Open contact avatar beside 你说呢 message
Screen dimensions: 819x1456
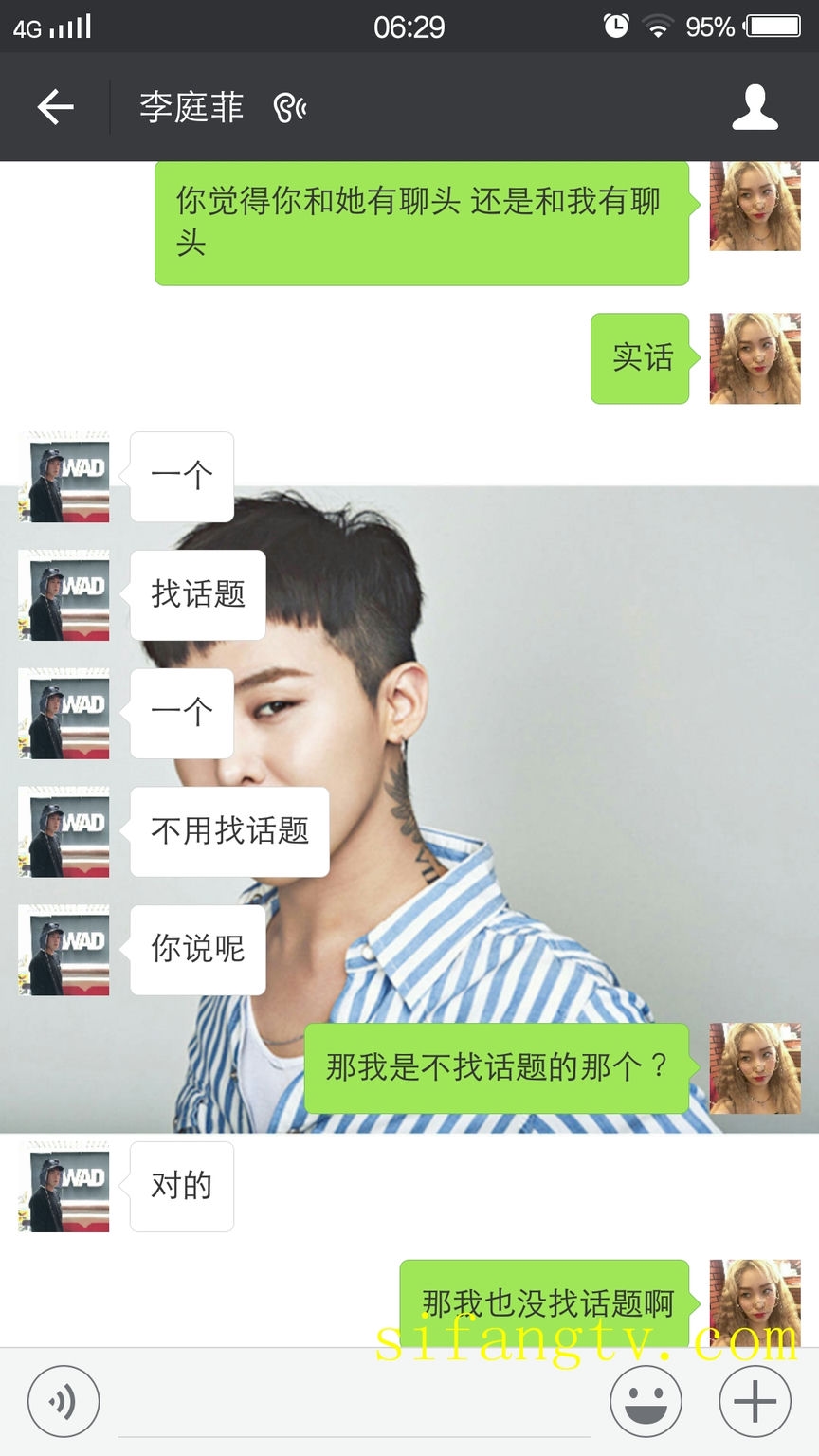click(64, 950)
